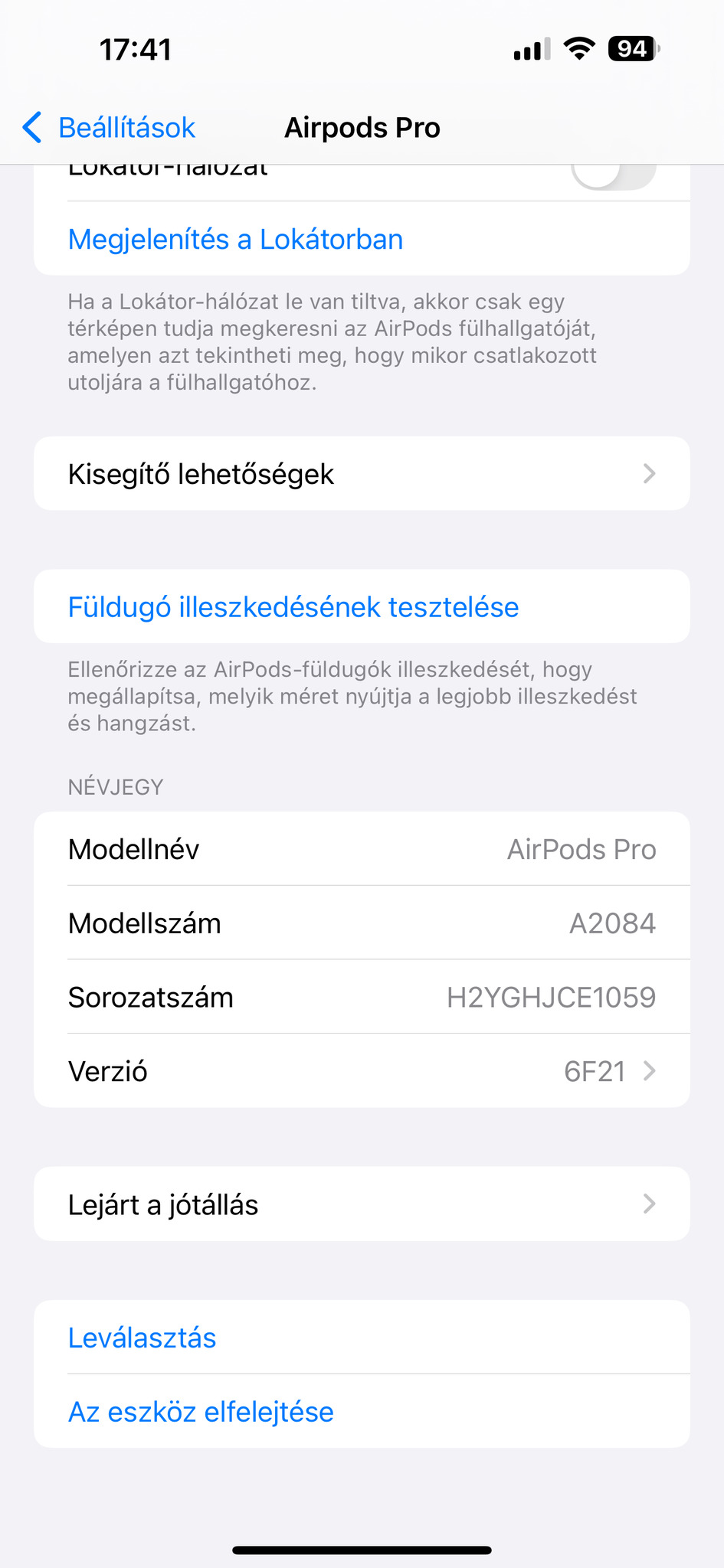Open the Lejárt a jótállás row
Viewport: 724px width, 1568px height.
362,1204
